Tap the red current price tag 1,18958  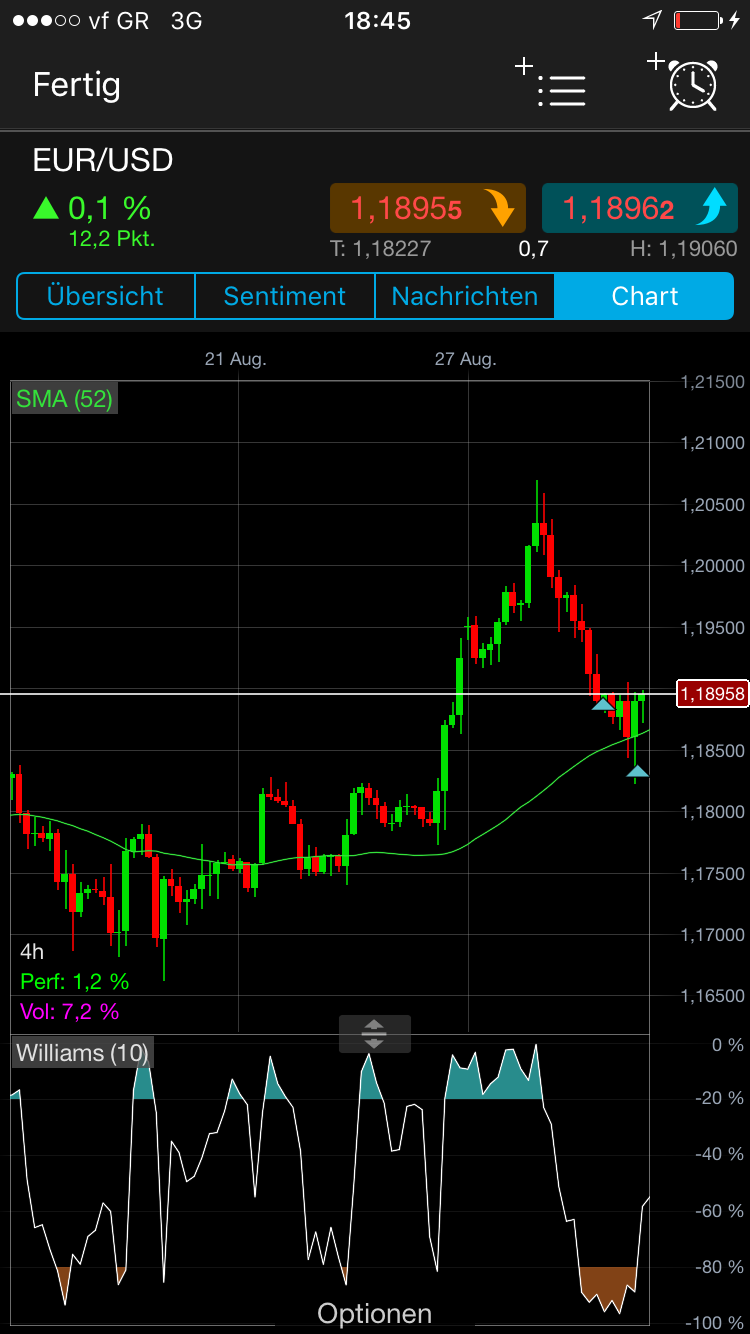(x=712, y=693)
